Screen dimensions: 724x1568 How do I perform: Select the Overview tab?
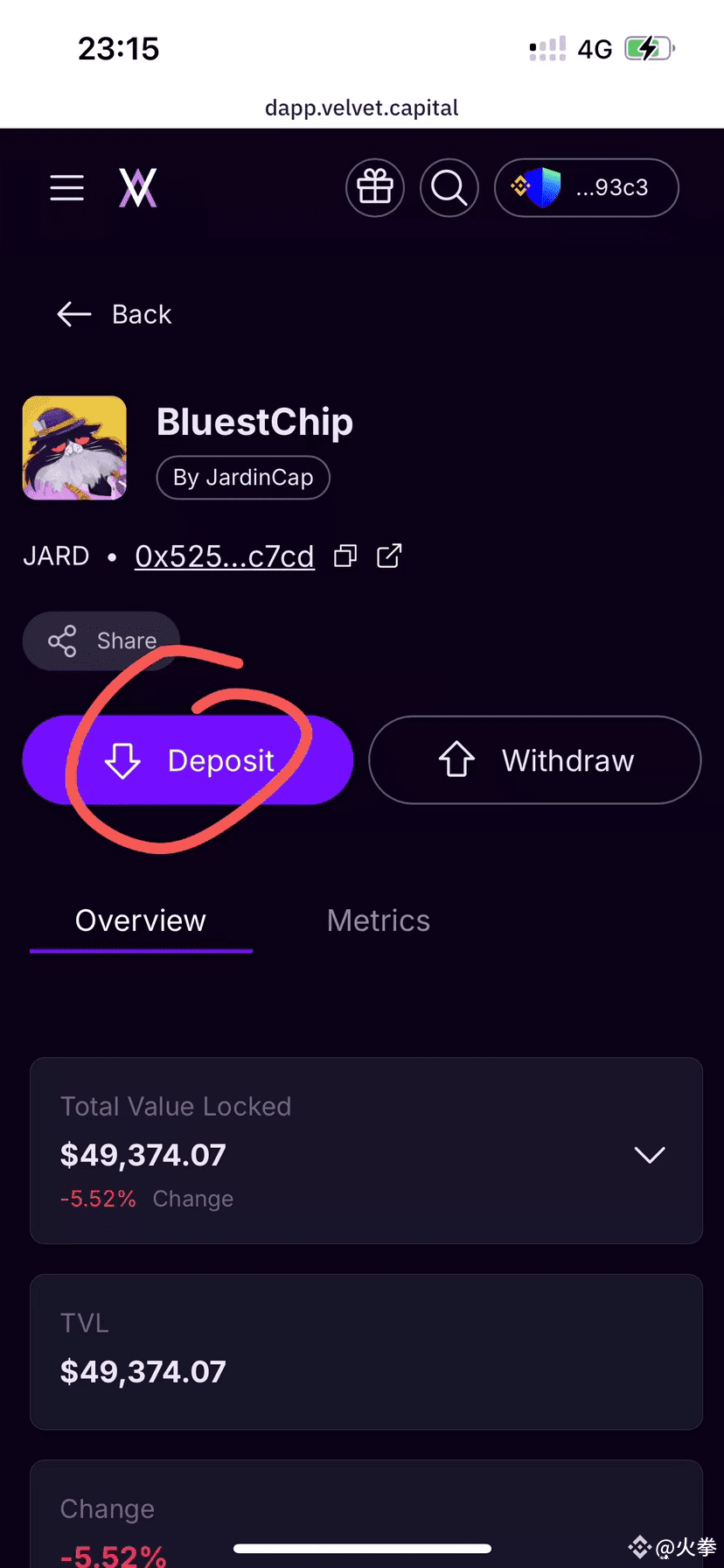[x=141, y=920]
